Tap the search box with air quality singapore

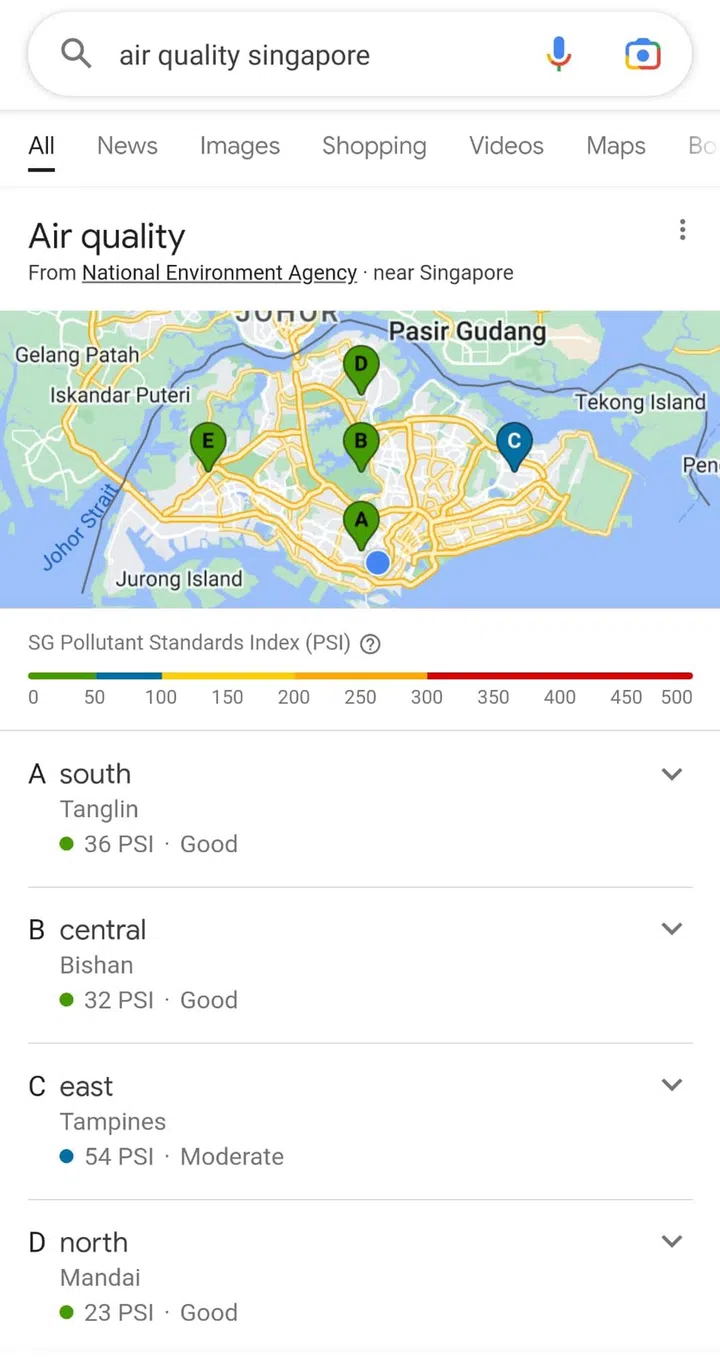point(300,55)
